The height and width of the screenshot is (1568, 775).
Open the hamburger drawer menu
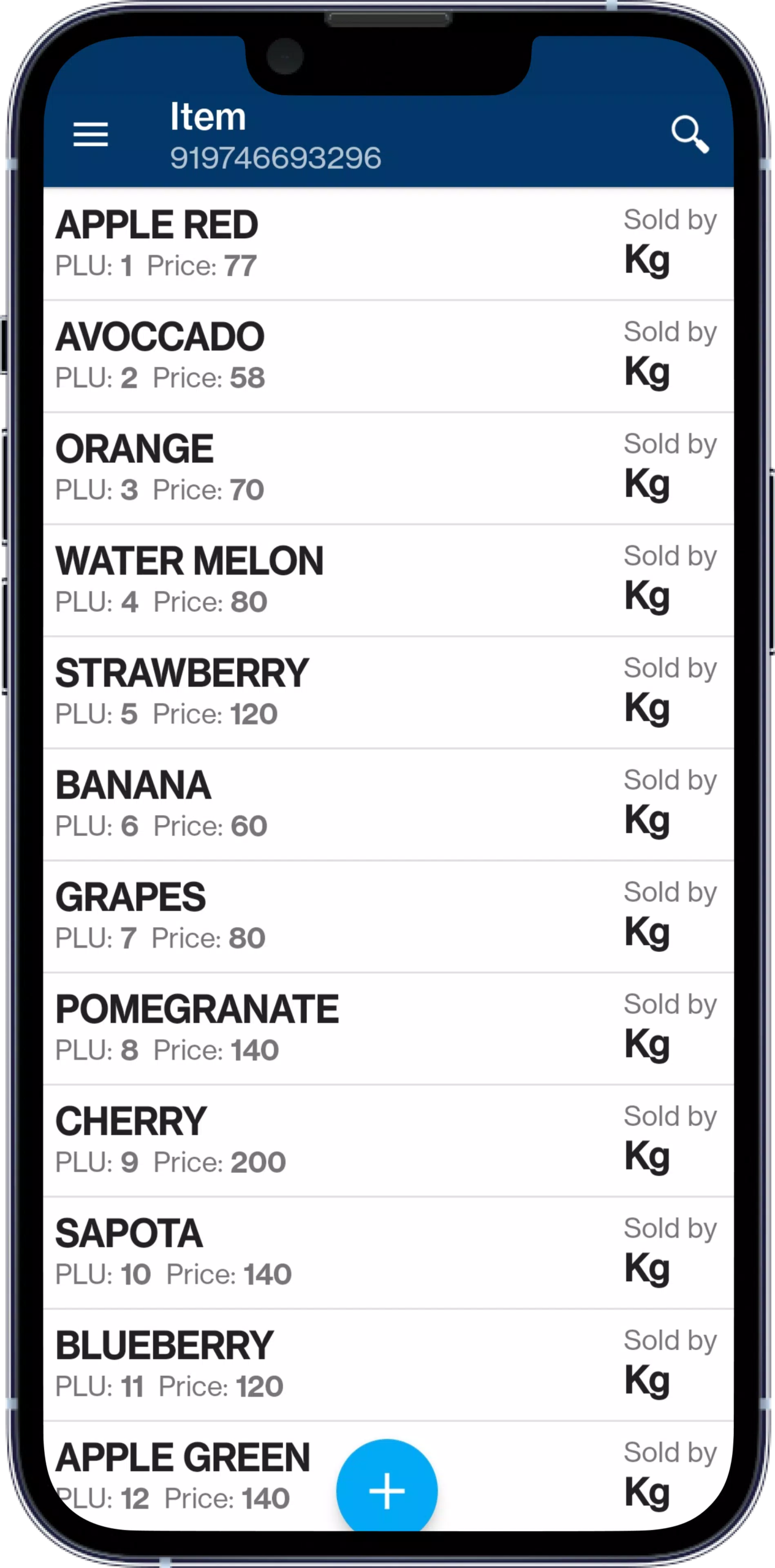point(91,134)
